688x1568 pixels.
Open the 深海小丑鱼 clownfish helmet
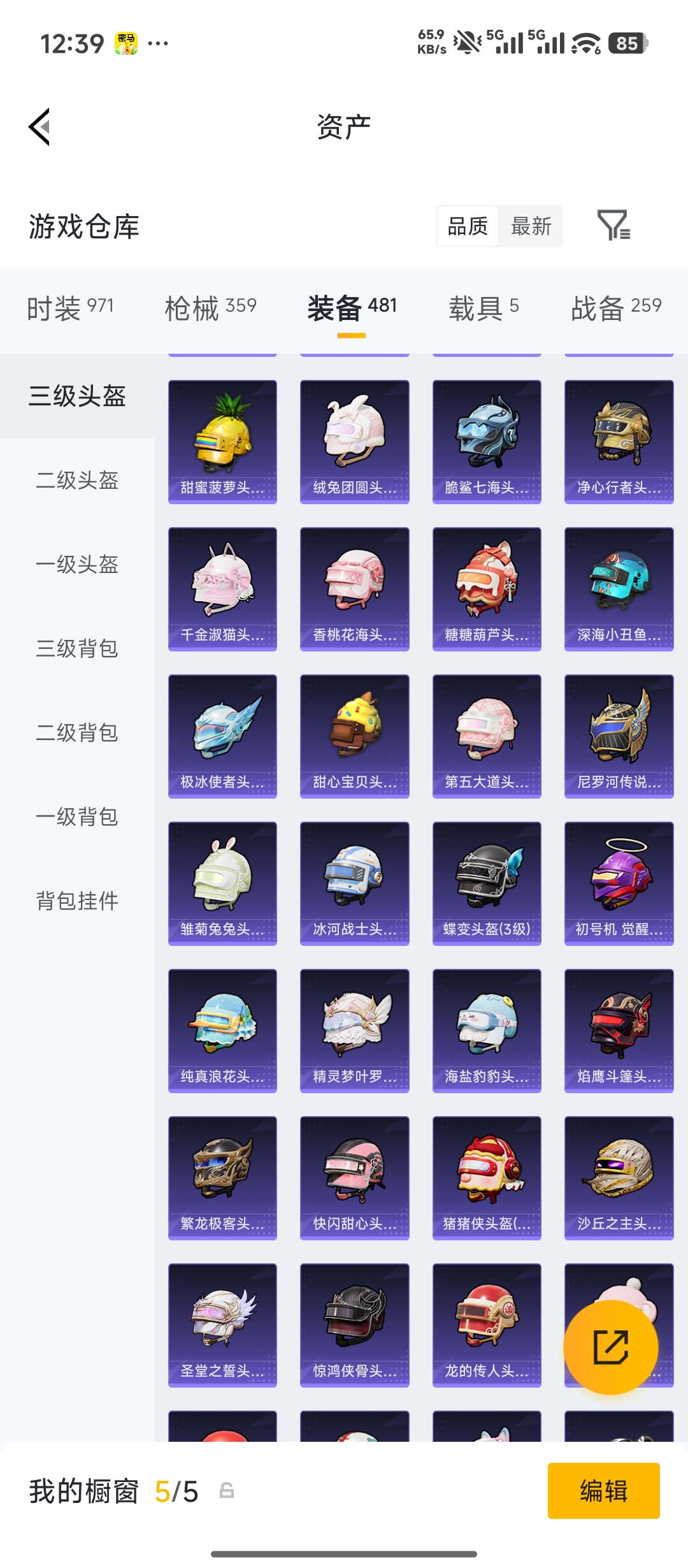point(619,588)
